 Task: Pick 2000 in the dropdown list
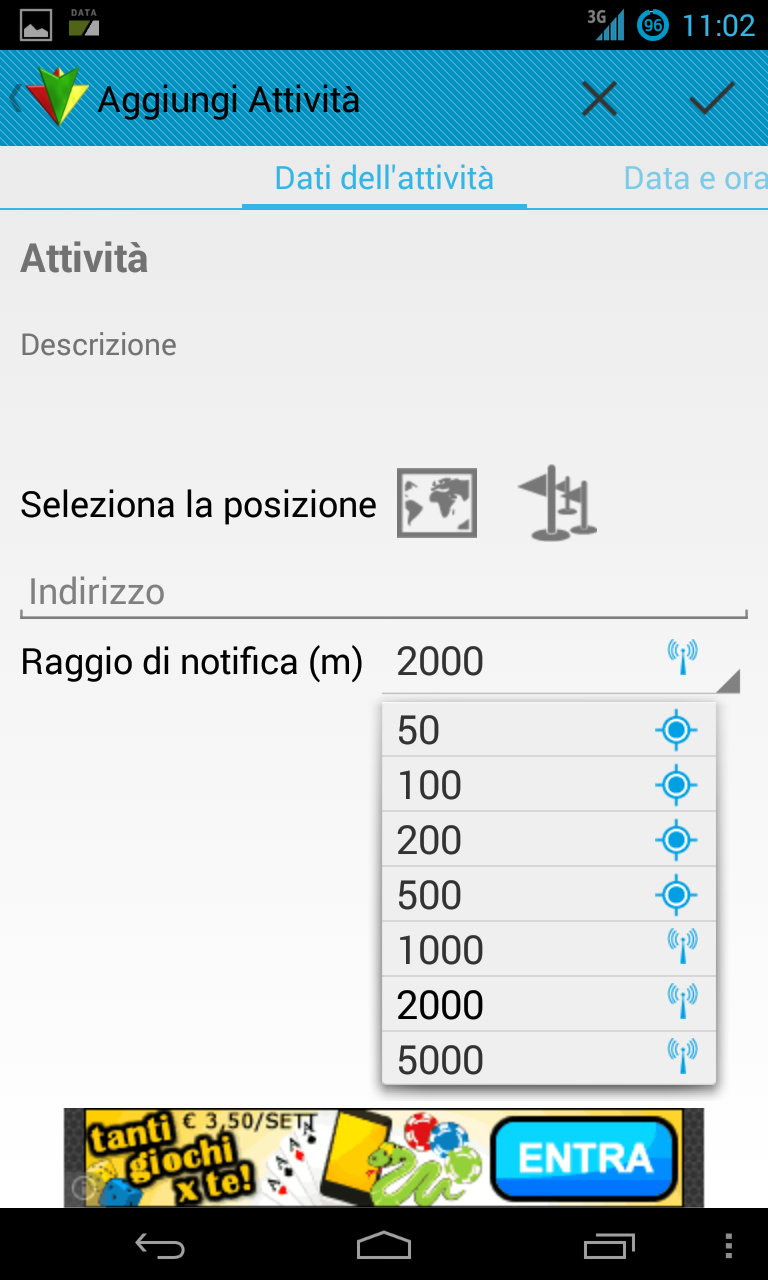click(549, 1005)
